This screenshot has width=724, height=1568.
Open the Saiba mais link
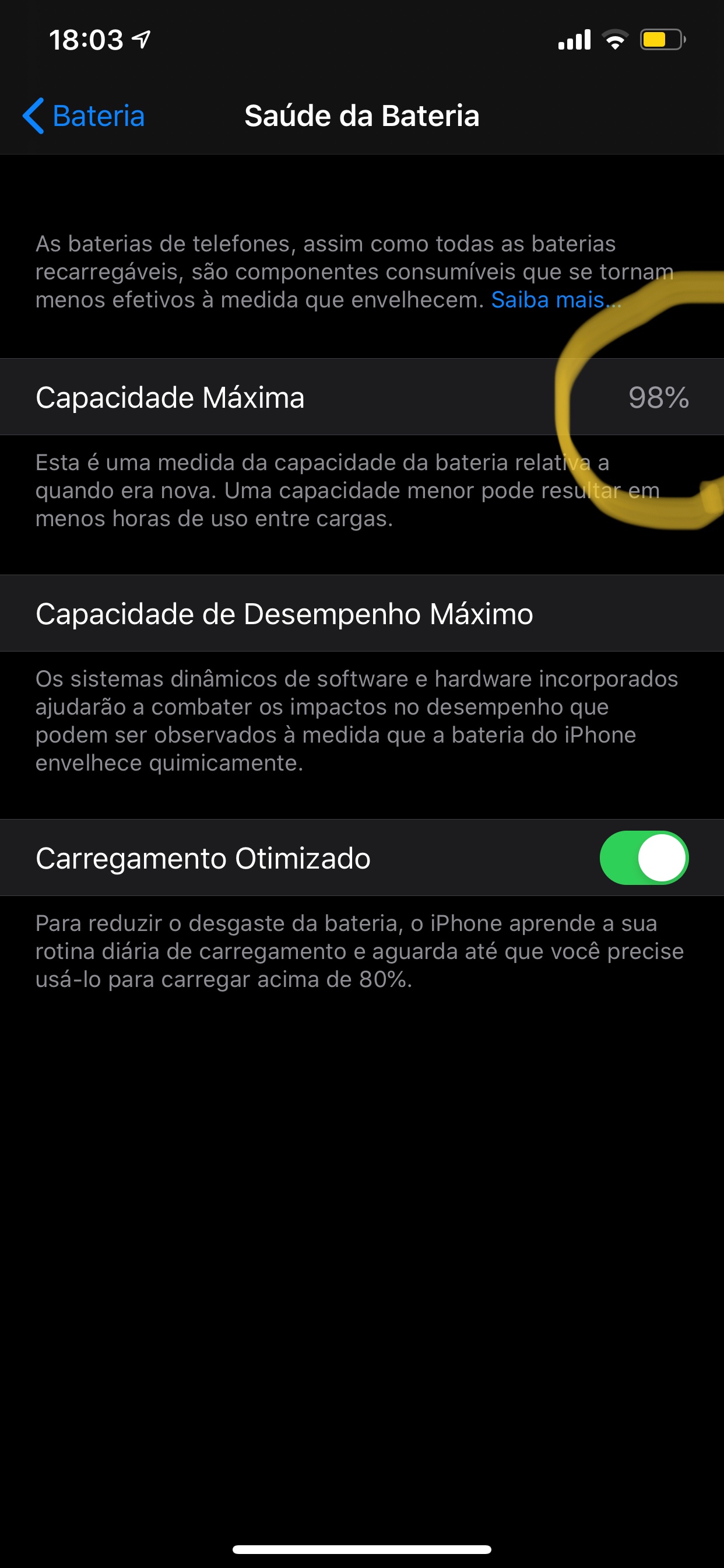554,300
